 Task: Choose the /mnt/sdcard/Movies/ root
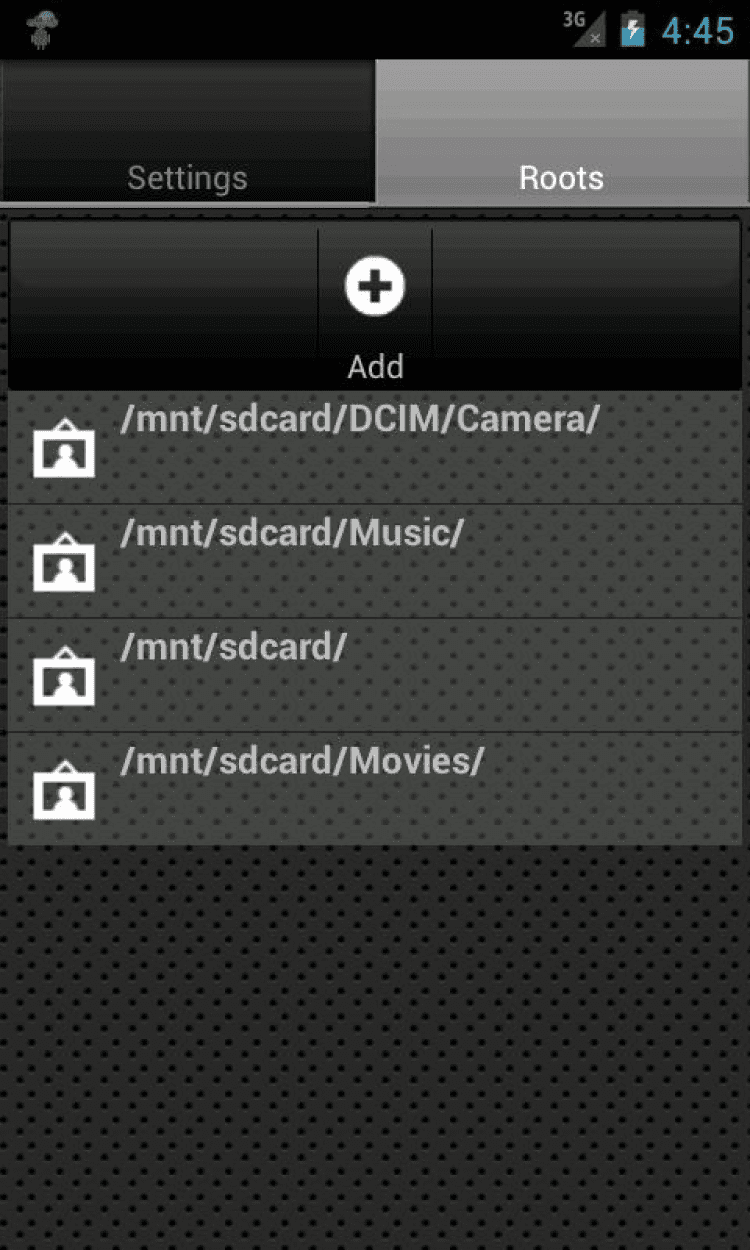(375, 789)
